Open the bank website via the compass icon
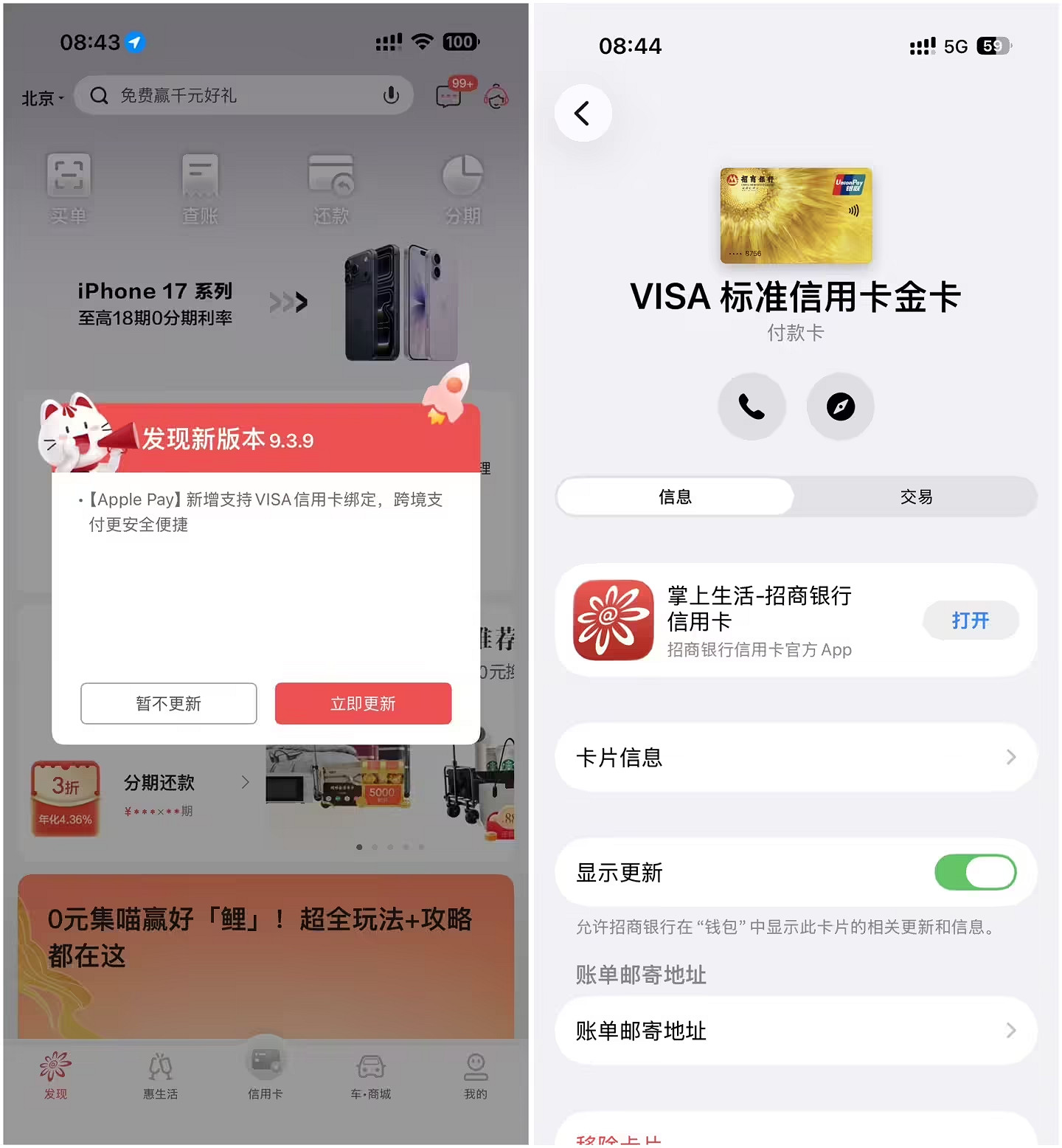The width and height of the screenshot is (1062, 1148). click(840, 407)
